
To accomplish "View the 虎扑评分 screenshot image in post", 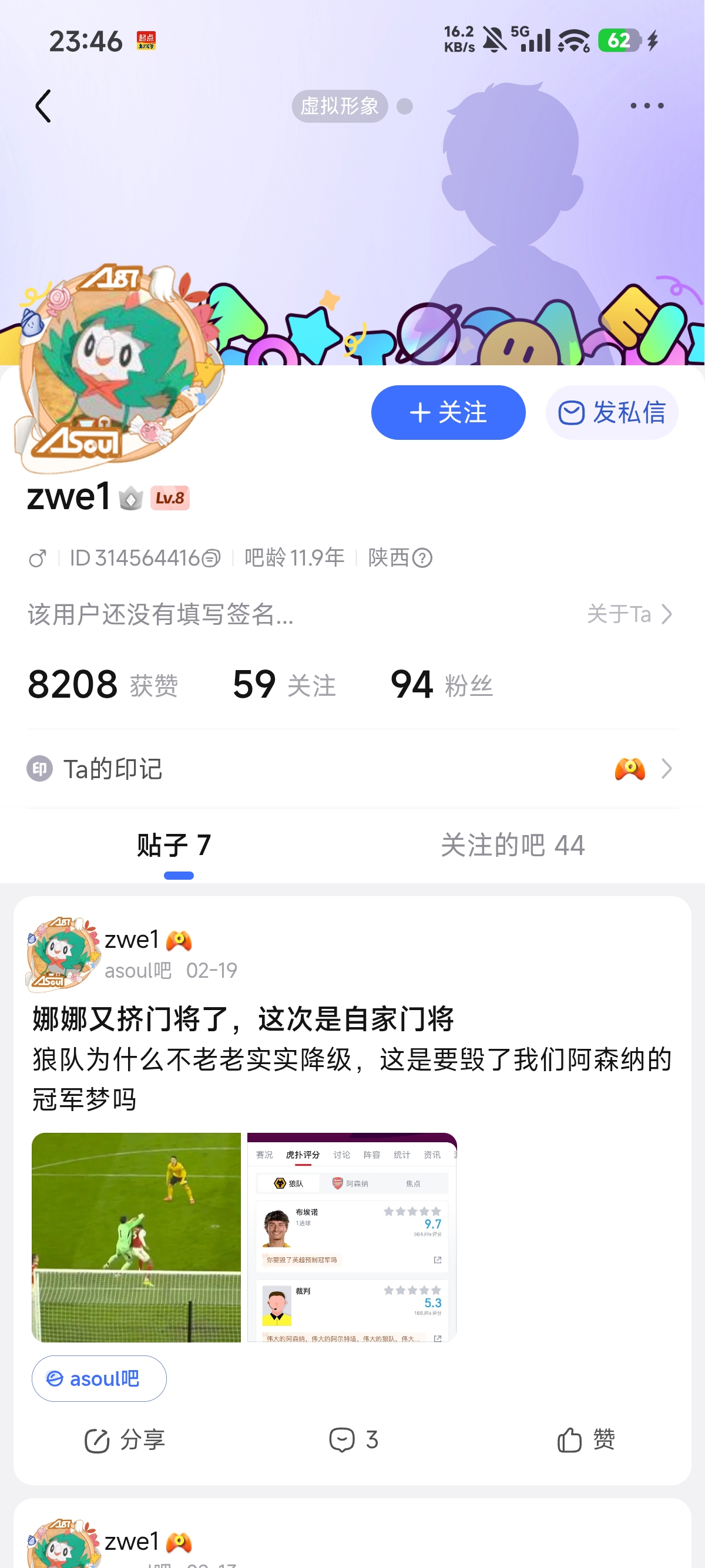I will coord(352,1236).
